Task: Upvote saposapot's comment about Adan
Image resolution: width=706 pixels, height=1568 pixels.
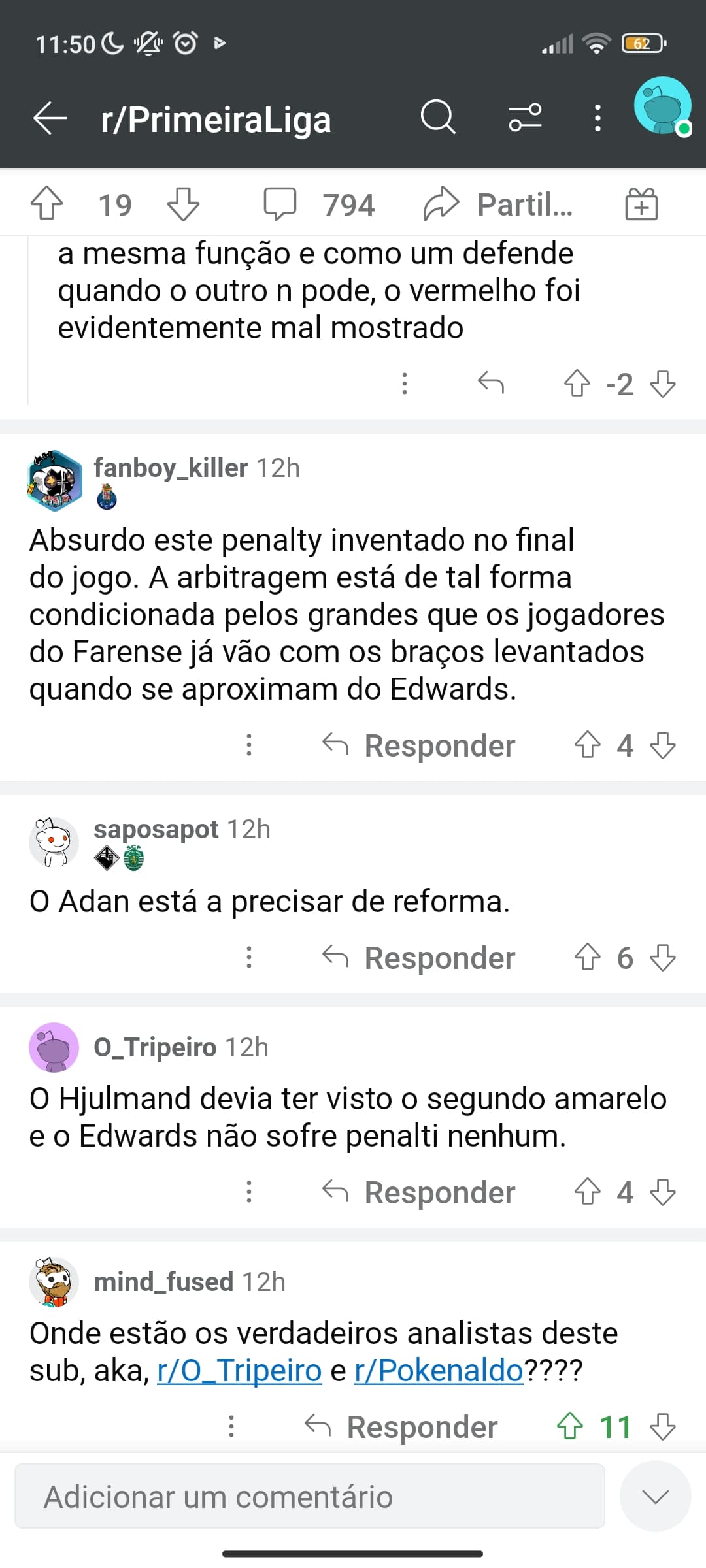Action: point(587,958)
